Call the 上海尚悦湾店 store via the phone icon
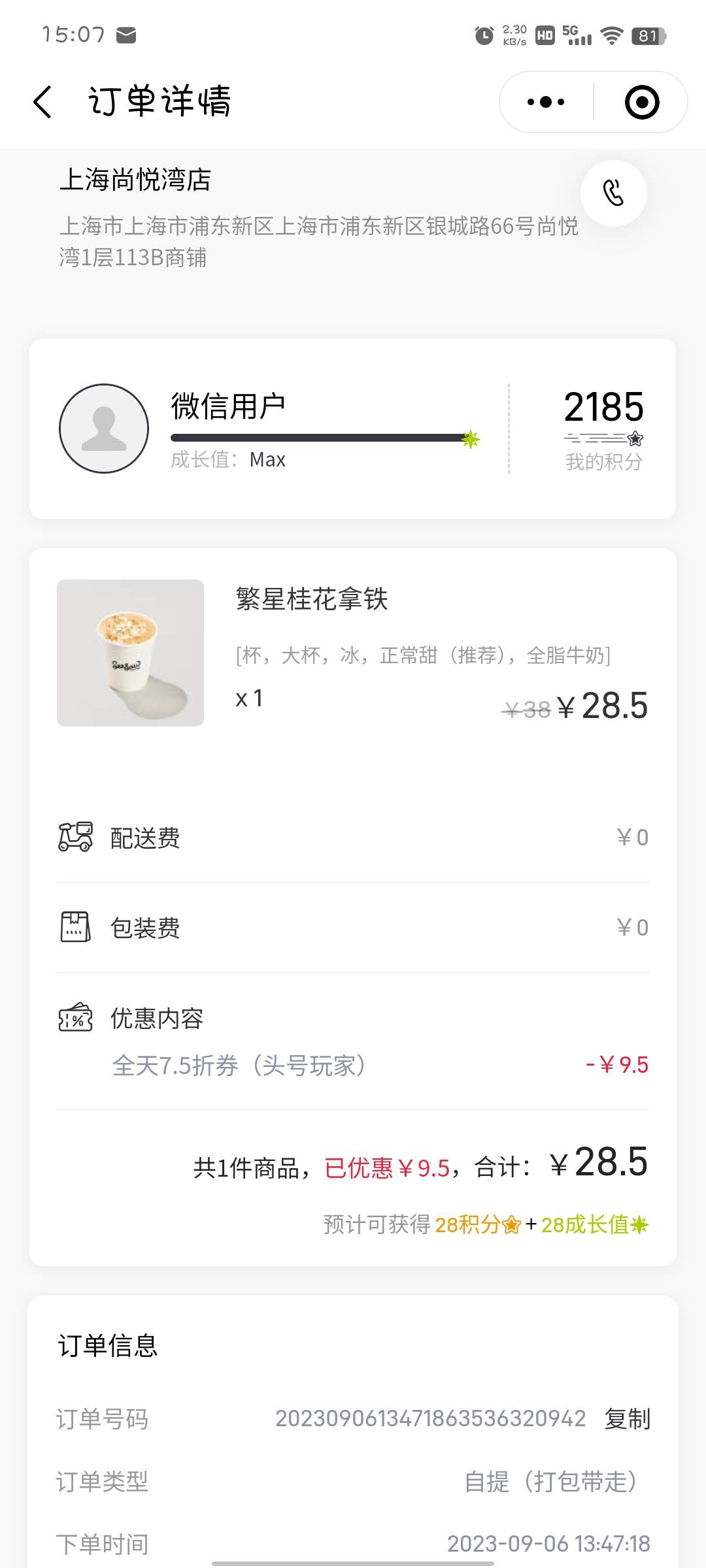Viewport: 706px width, 1568px height. [614, 193]
